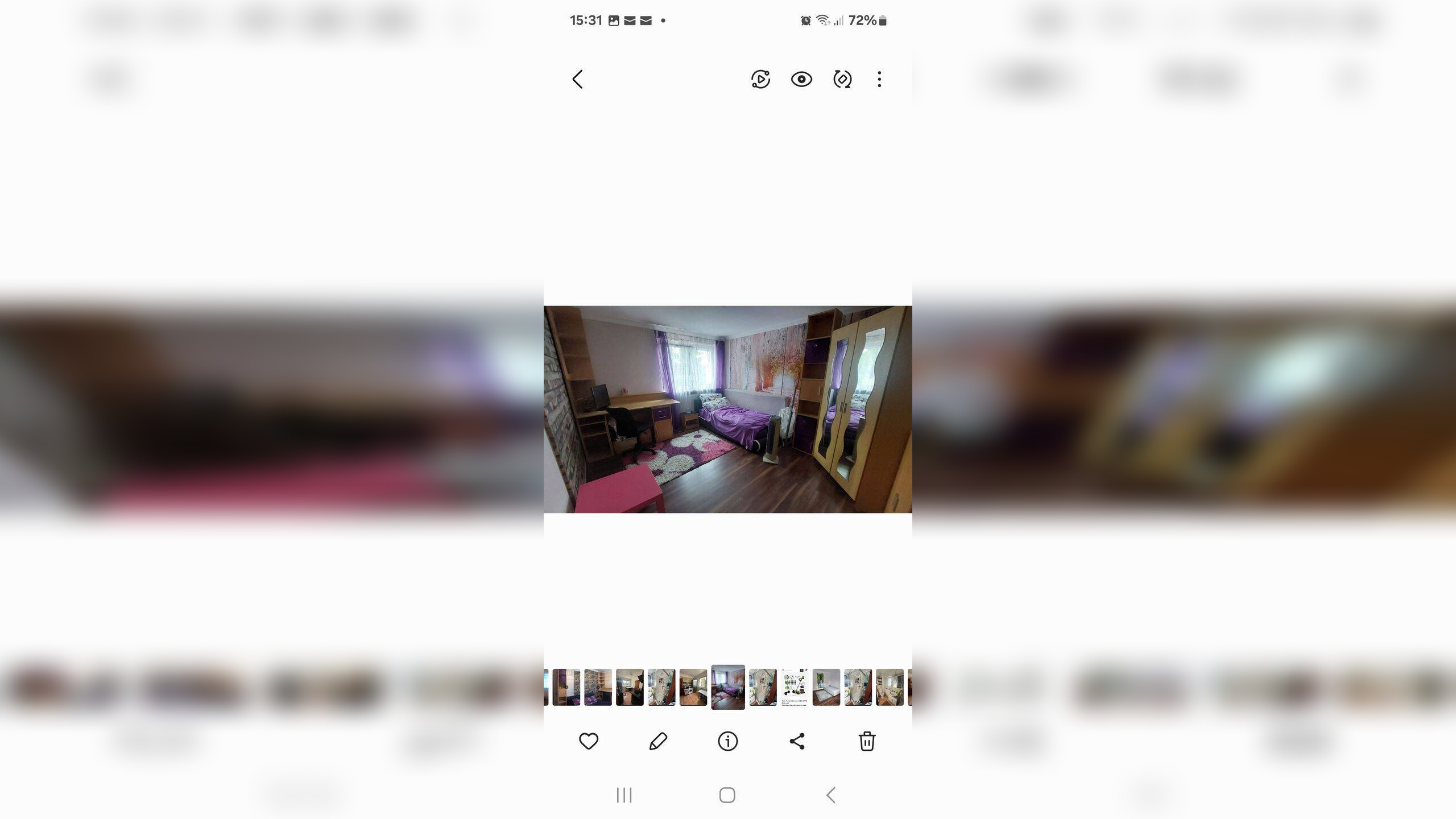Viewport: 1456px width, 819px height.
Task: Open Bixby Vision eye icon
Action: coord(801,79)
